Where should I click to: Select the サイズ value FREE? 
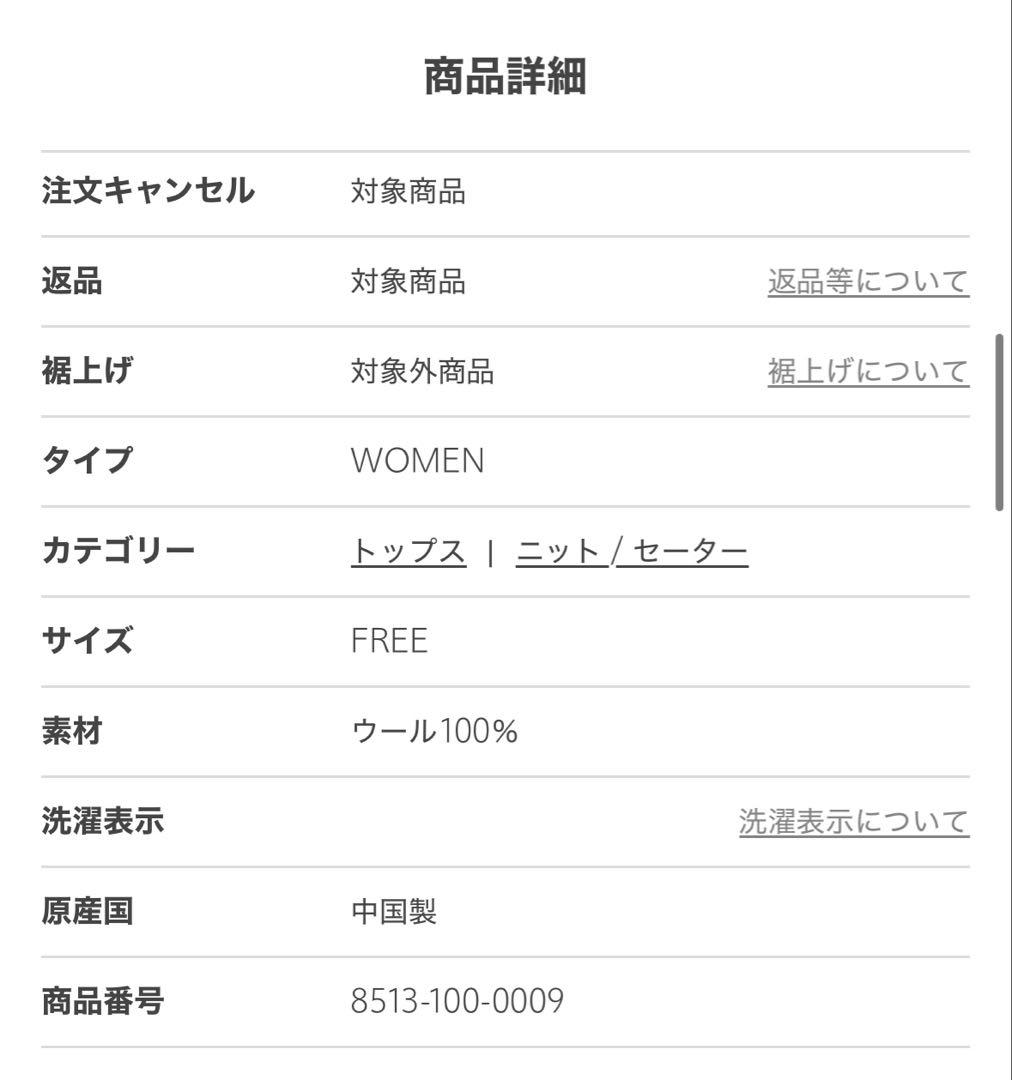388,640
